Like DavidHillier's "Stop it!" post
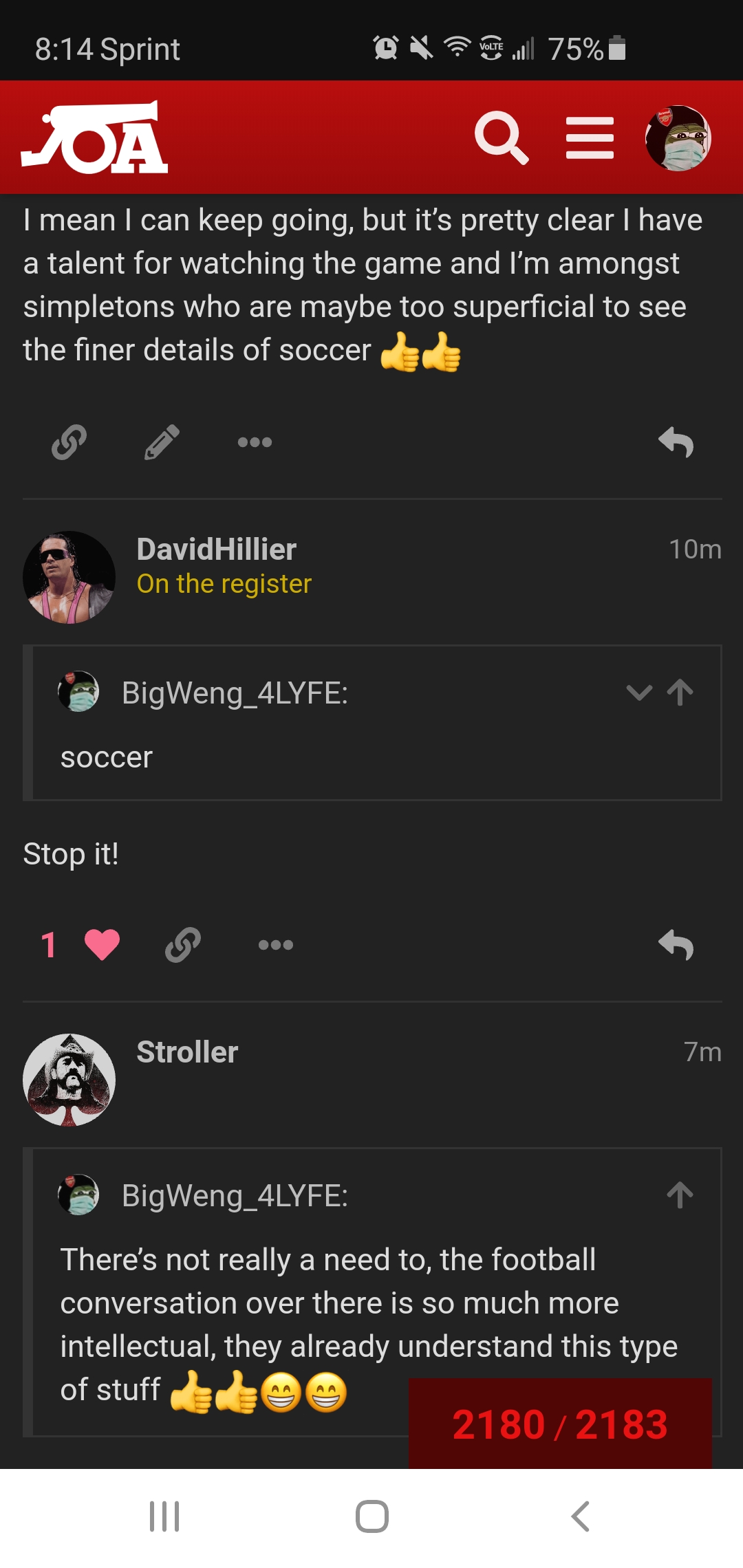 tap(102, 945)
